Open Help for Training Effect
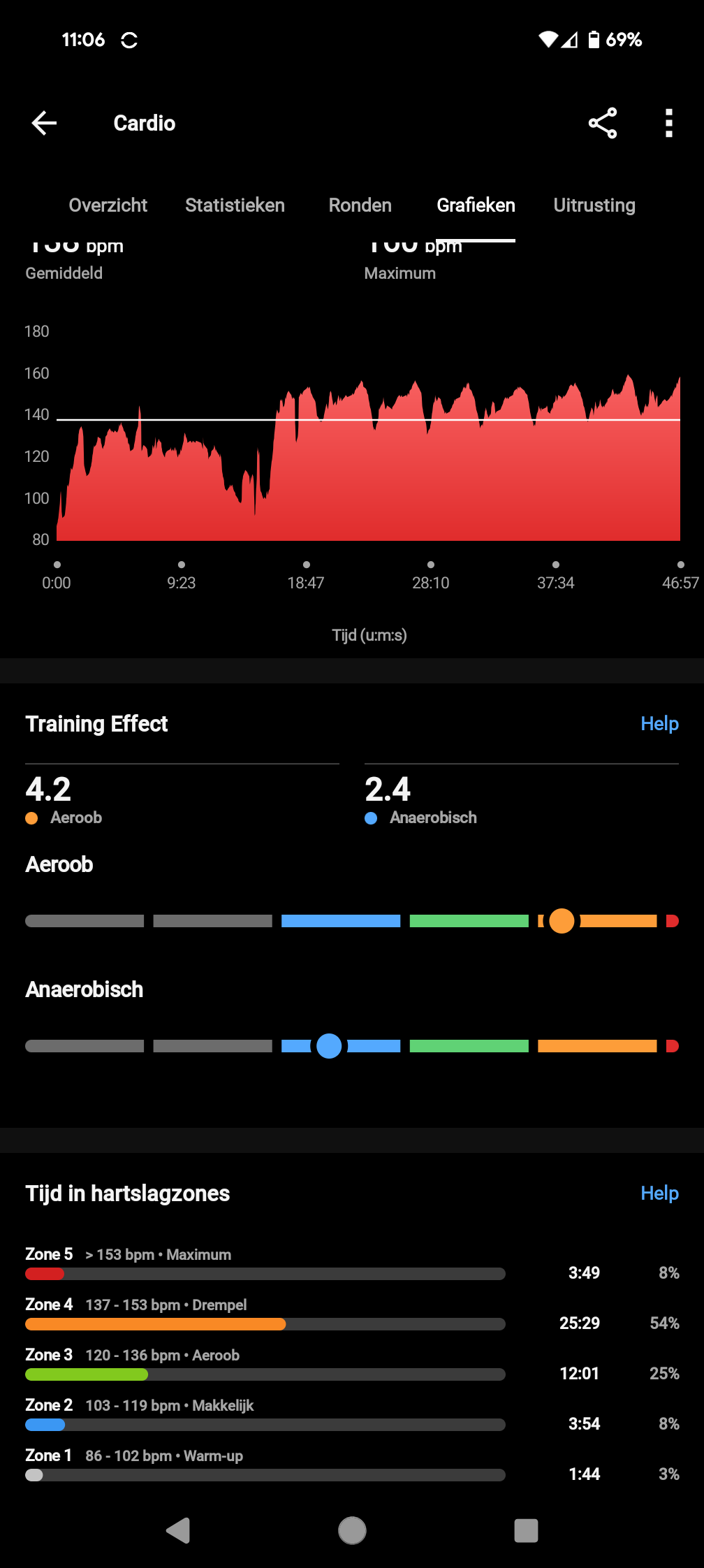The height and width of the screenshot is (1568, 704). coord(659,723)
